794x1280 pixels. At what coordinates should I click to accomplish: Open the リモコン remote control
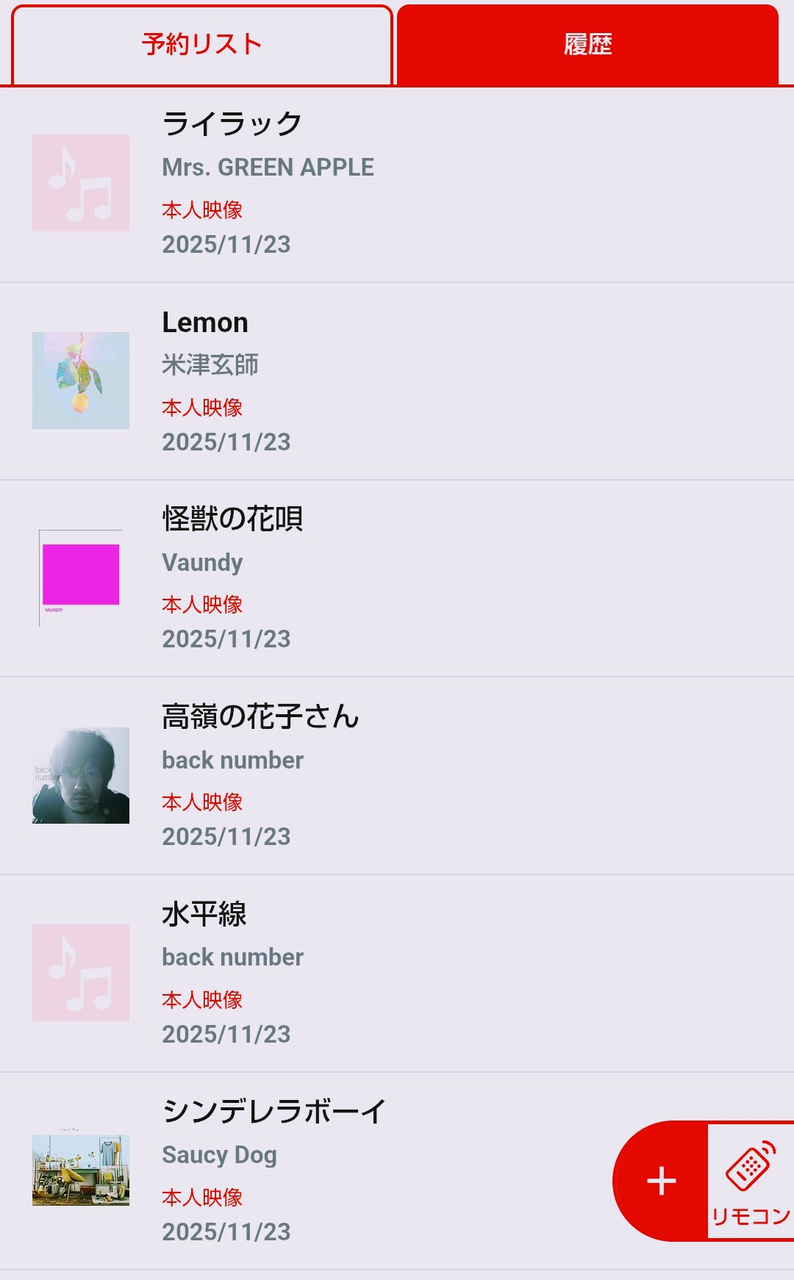pyautogui.click(x=751, y=1183)
